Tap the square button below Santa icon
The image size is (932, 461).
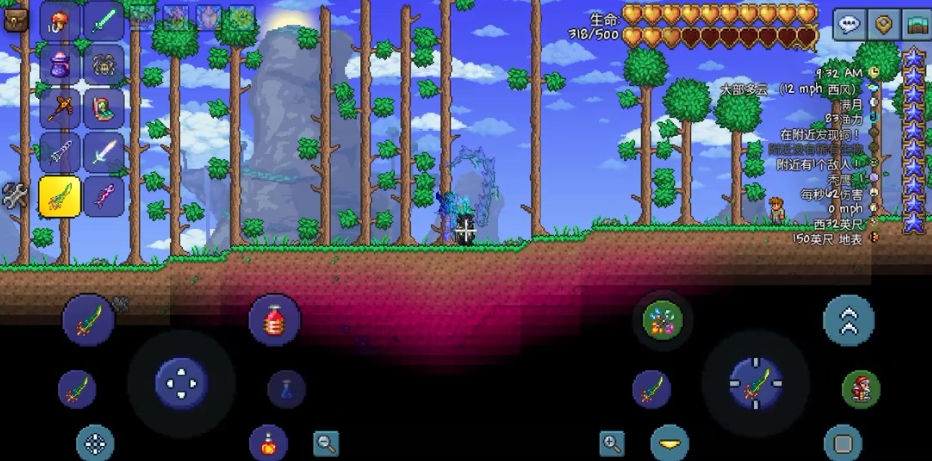coord(843,443)
